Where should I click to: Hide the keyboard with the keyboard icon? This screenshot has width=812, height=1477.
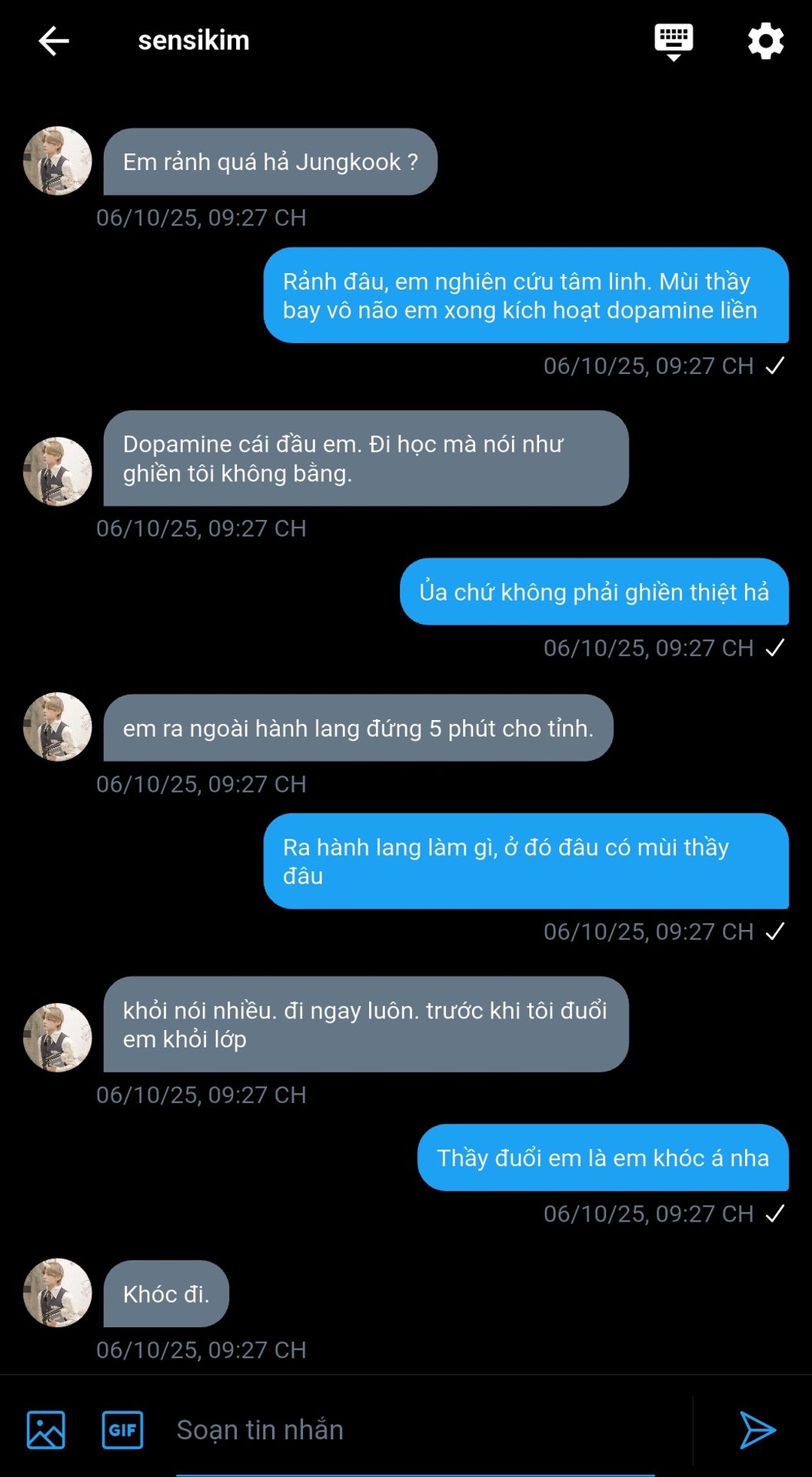(674, 41)
